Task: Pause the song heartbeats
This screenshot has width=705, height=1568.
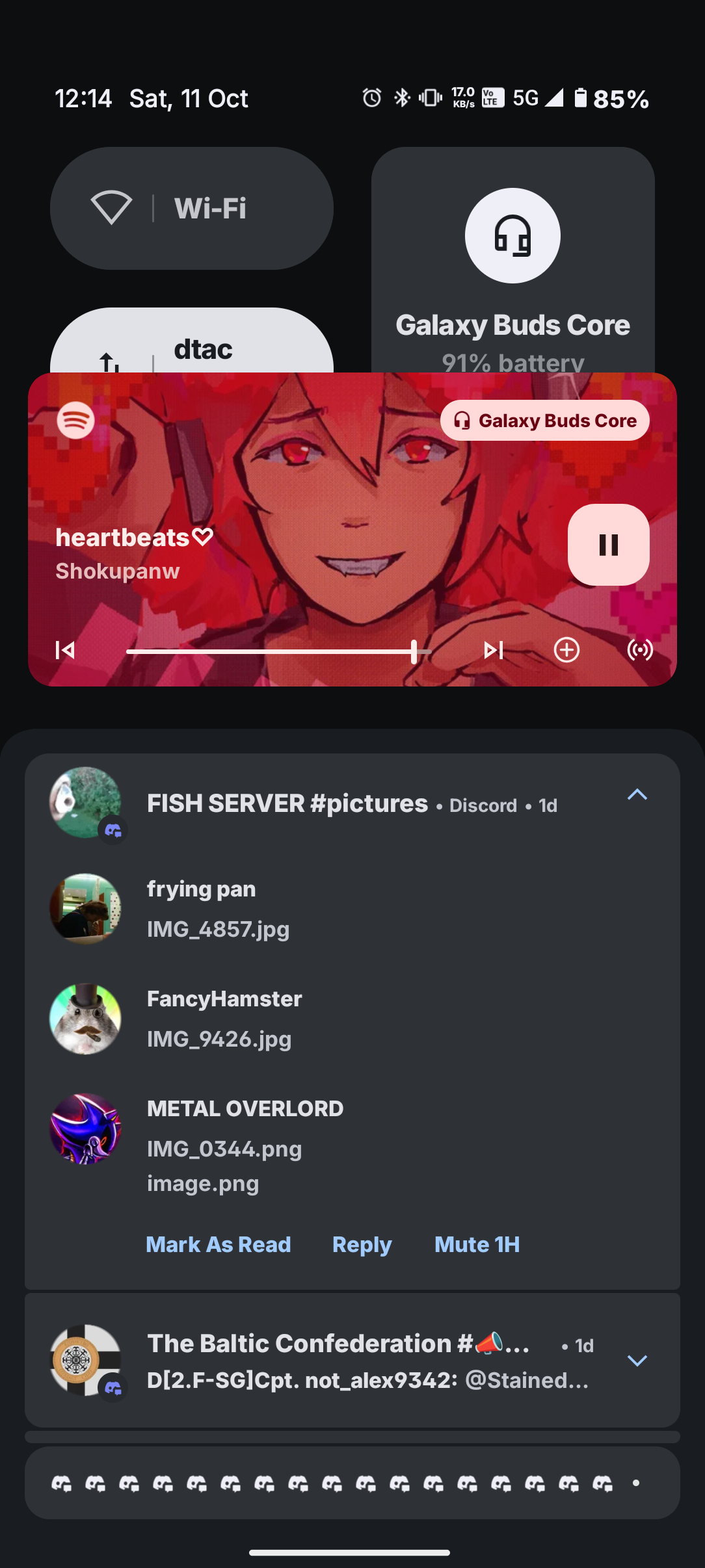Action: tap(608, 545)
